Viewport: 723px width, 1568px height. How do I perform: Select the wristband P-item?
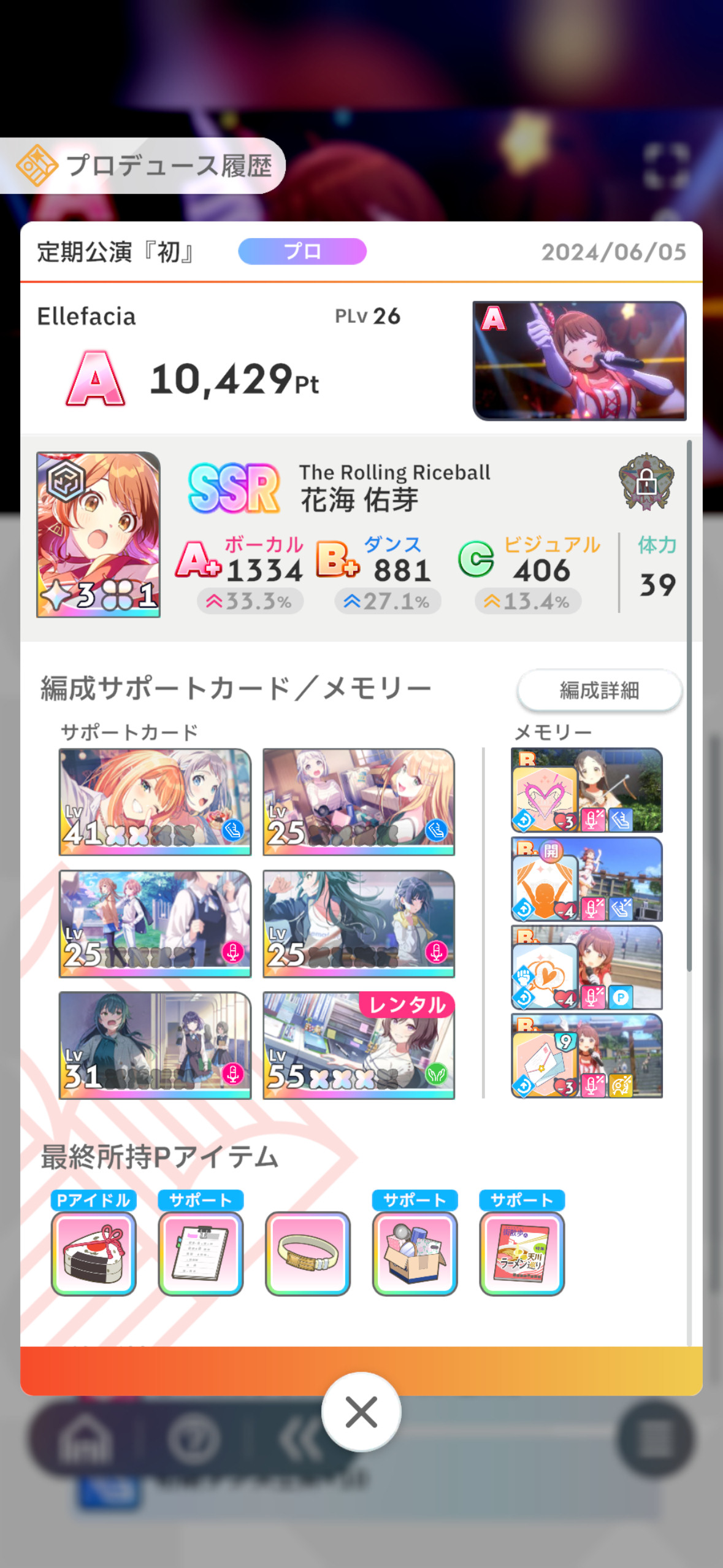(x=308, y=1253)
